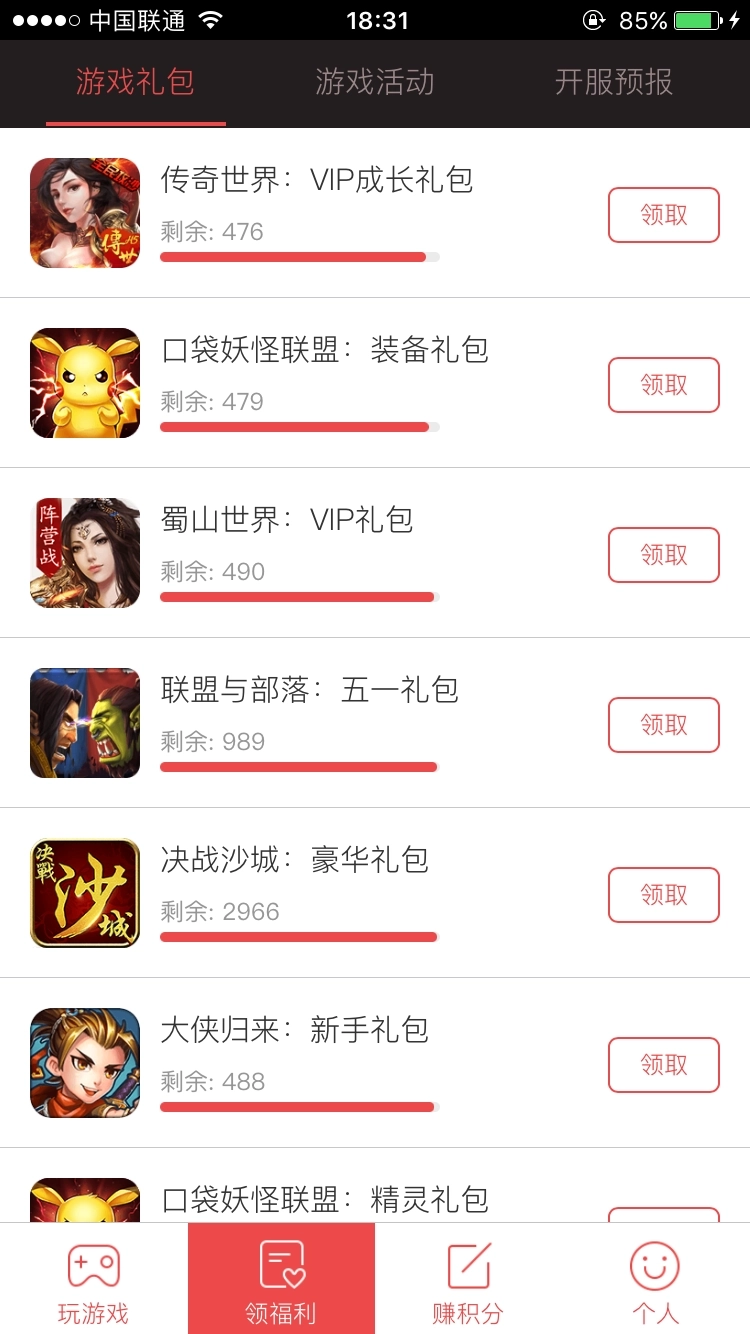Viewport: 750px width, 1334px height.
Task: Tap the 口袋妖怪联盟 Pikachu game icon
Action: pyautogui.click(x=85, y=383)
